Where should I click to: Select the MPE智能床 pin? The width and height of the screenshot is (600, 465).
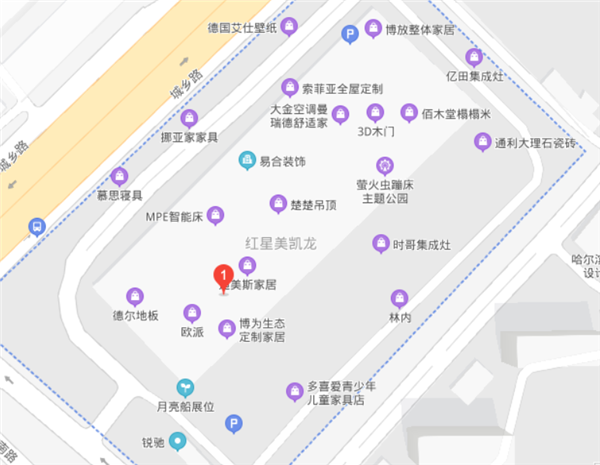(215, 214)
